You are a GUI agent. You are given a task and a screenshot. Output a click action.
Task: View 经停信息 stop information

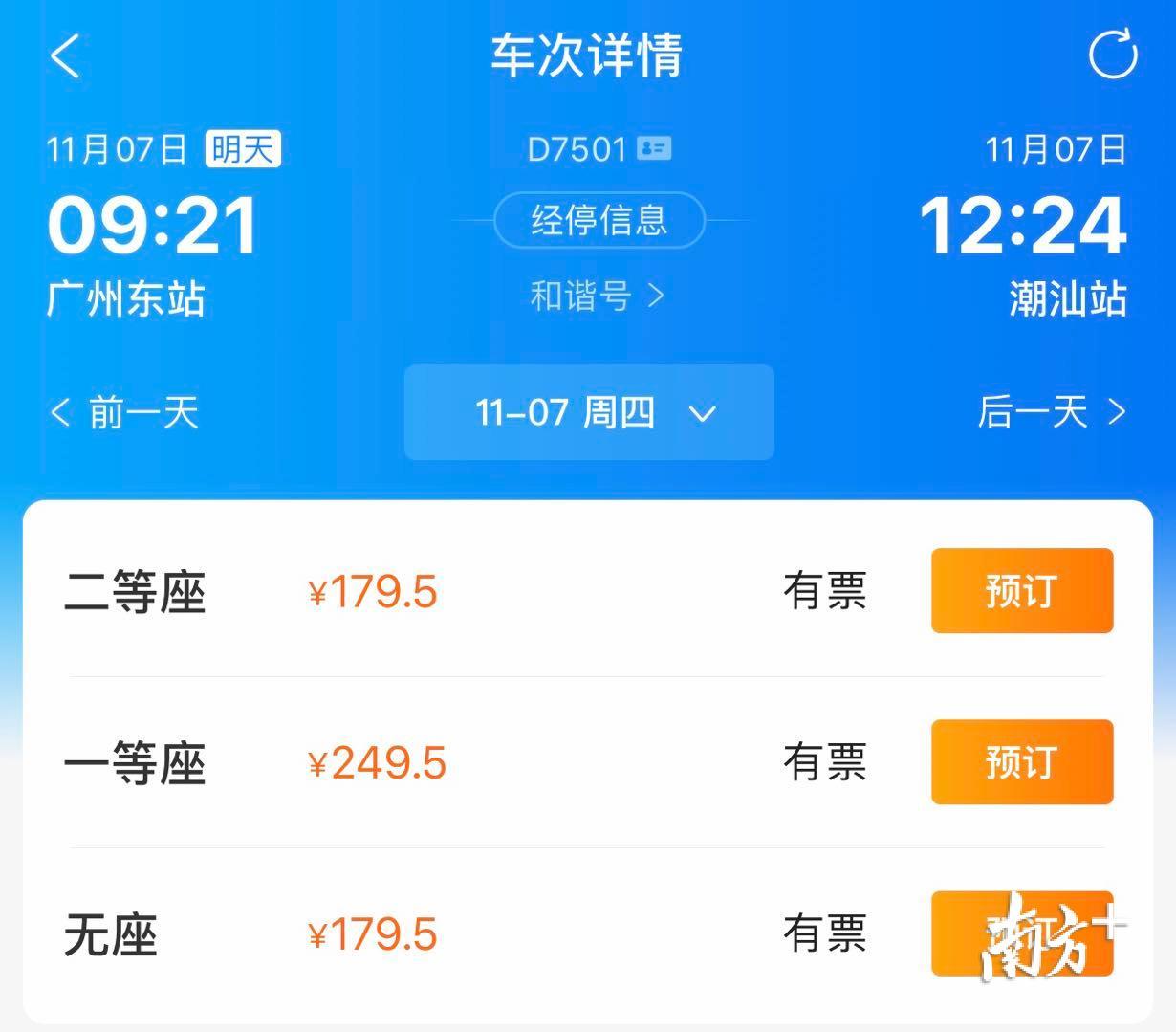(x=599, y=221)
